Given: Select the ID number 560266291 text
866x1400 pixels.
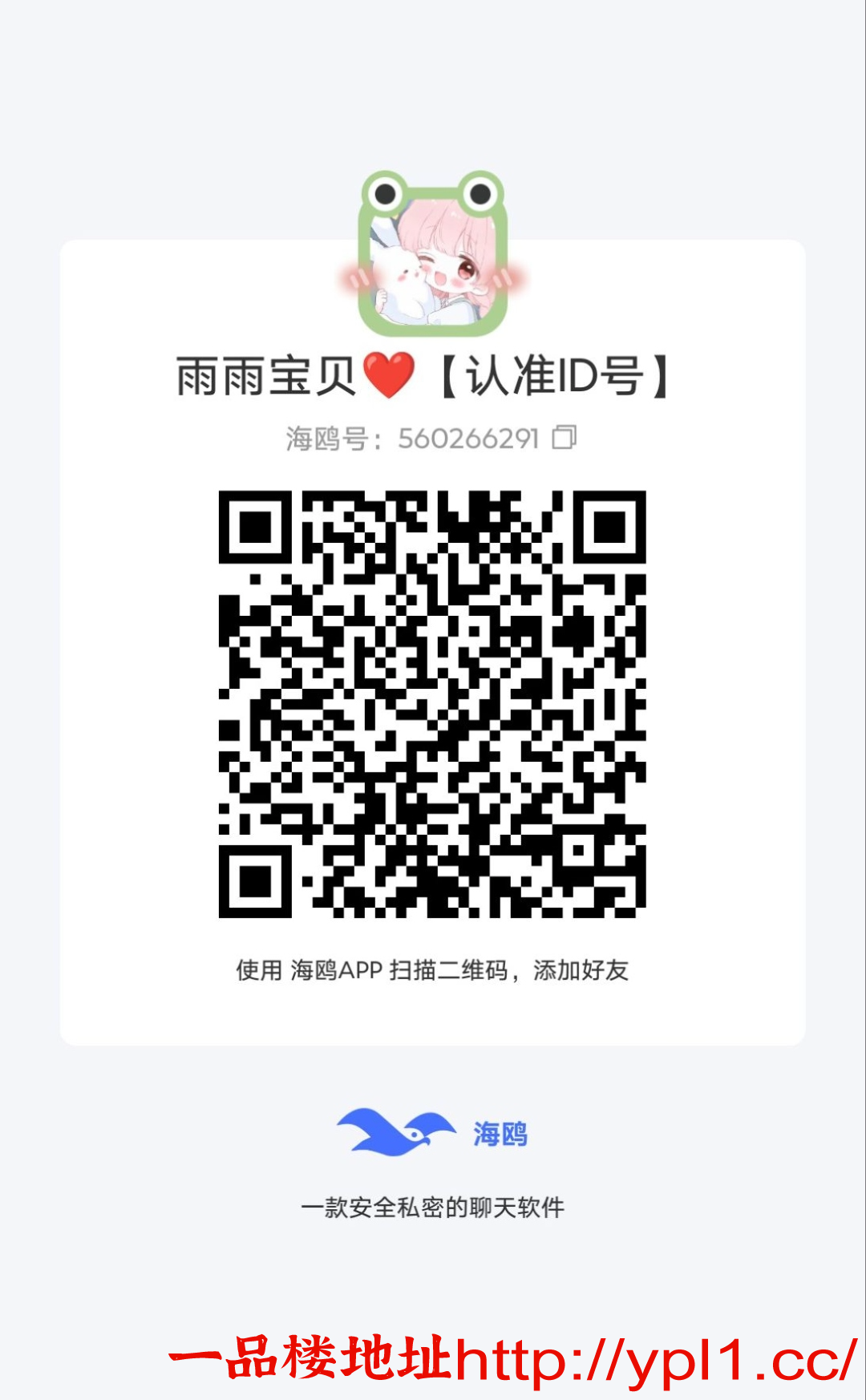Looking at the screenshot, I should tap(469, 438).
